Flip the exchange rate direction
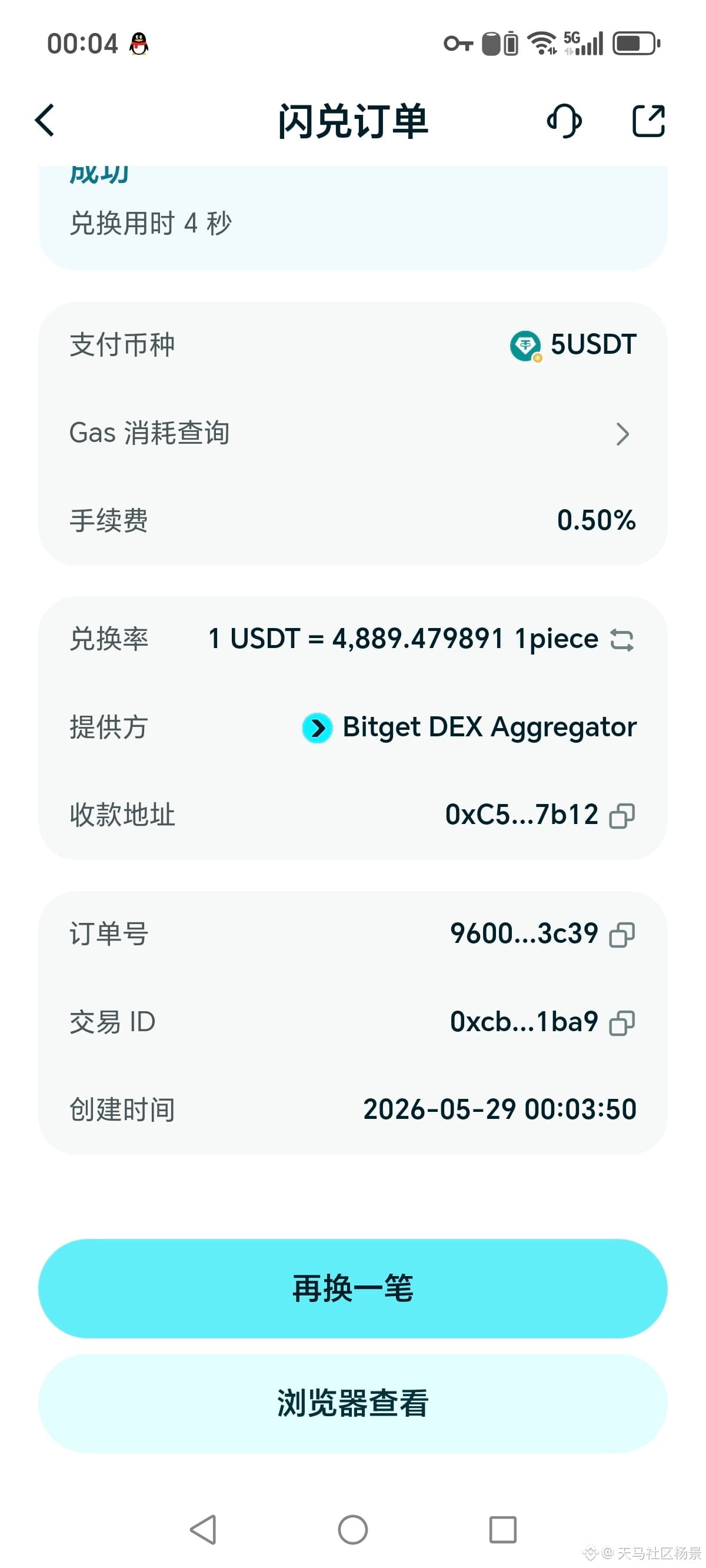This screenshot has width=706, height=1568. point(622,640)
